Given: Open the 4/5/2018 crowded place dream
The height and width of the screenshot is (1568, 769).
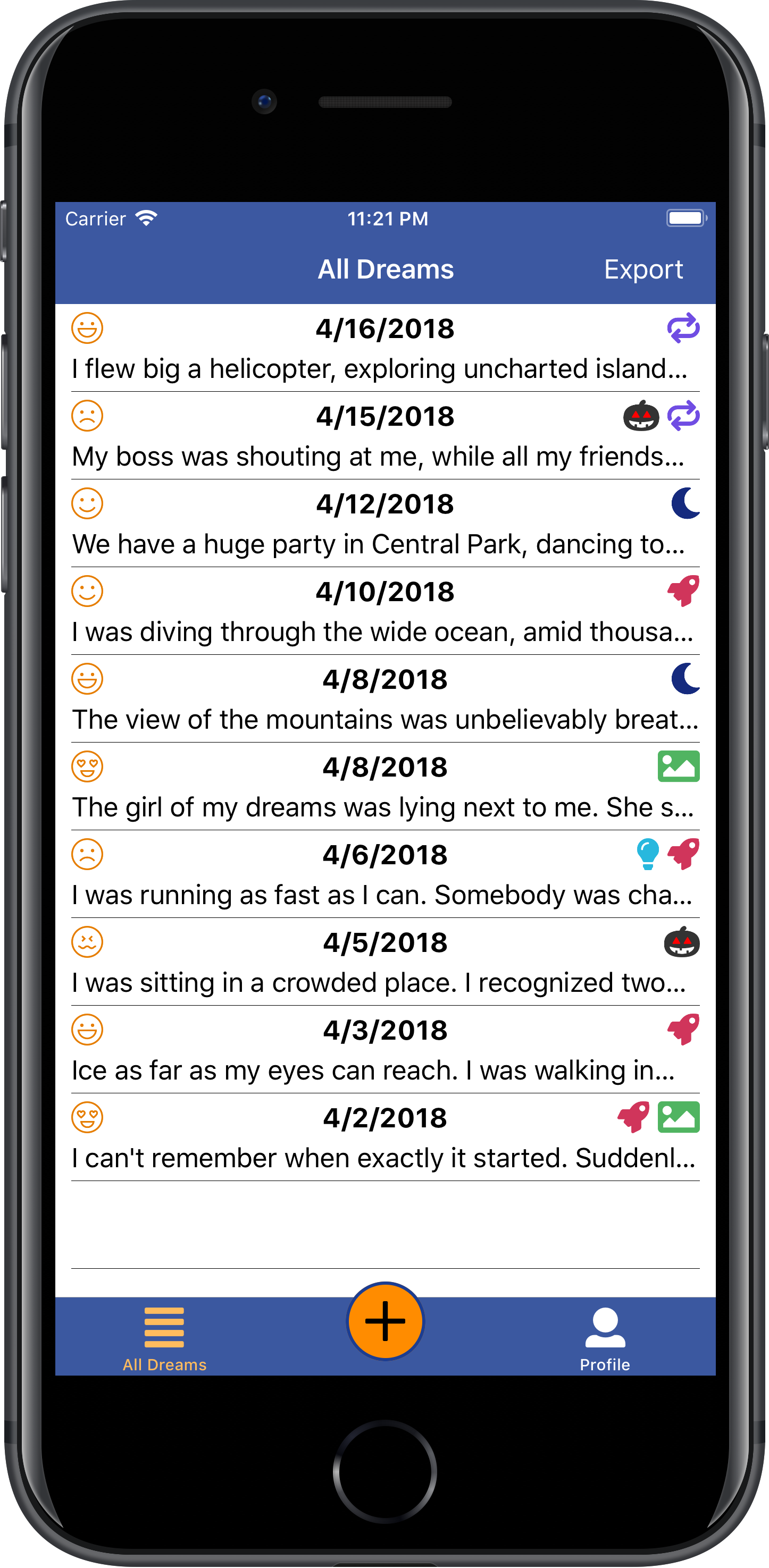Looking at the screenshot, I should [385, 963].
